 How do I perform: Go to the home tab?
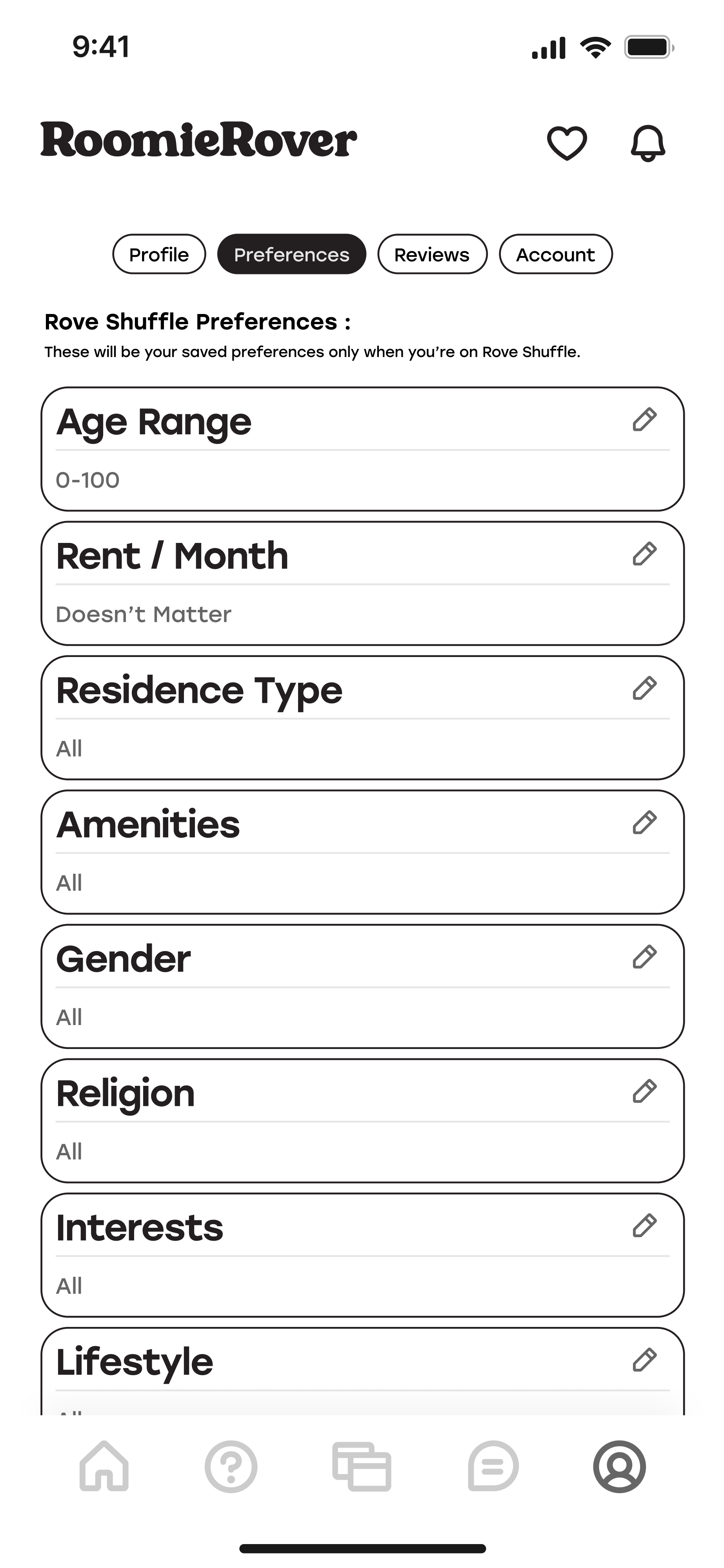104,1466
